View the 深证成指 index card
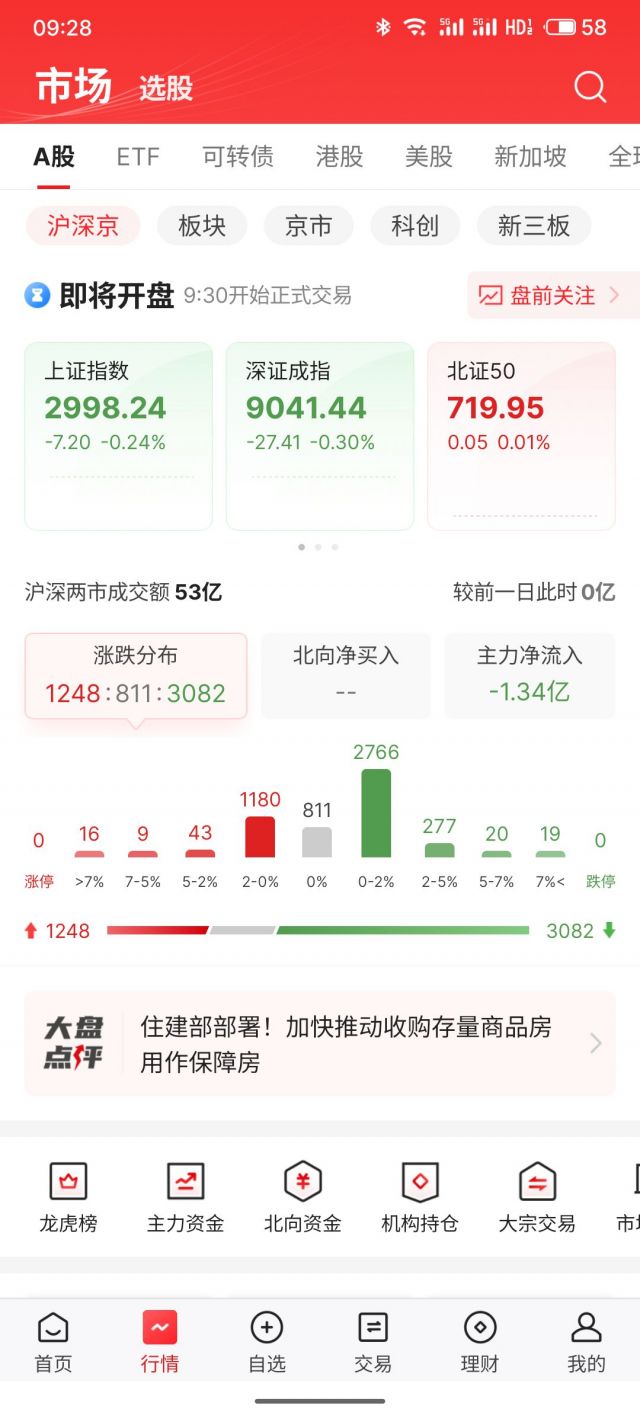 point(320,435)
